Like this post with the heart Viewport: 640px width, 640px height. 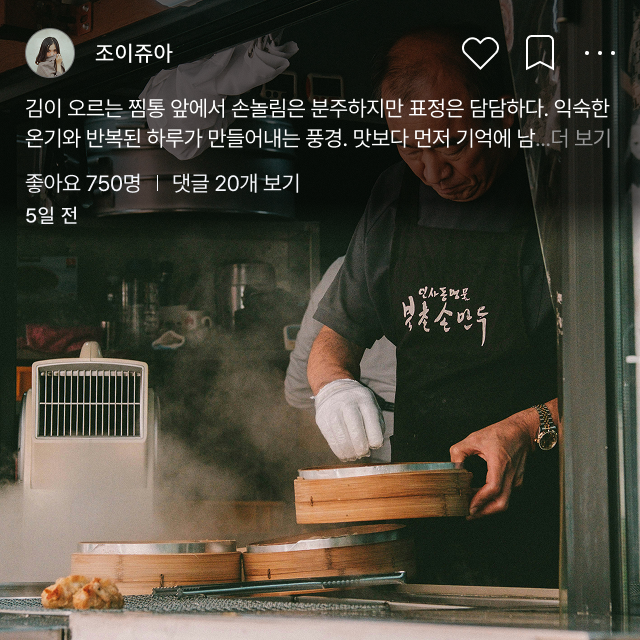(x=480, y=53)
